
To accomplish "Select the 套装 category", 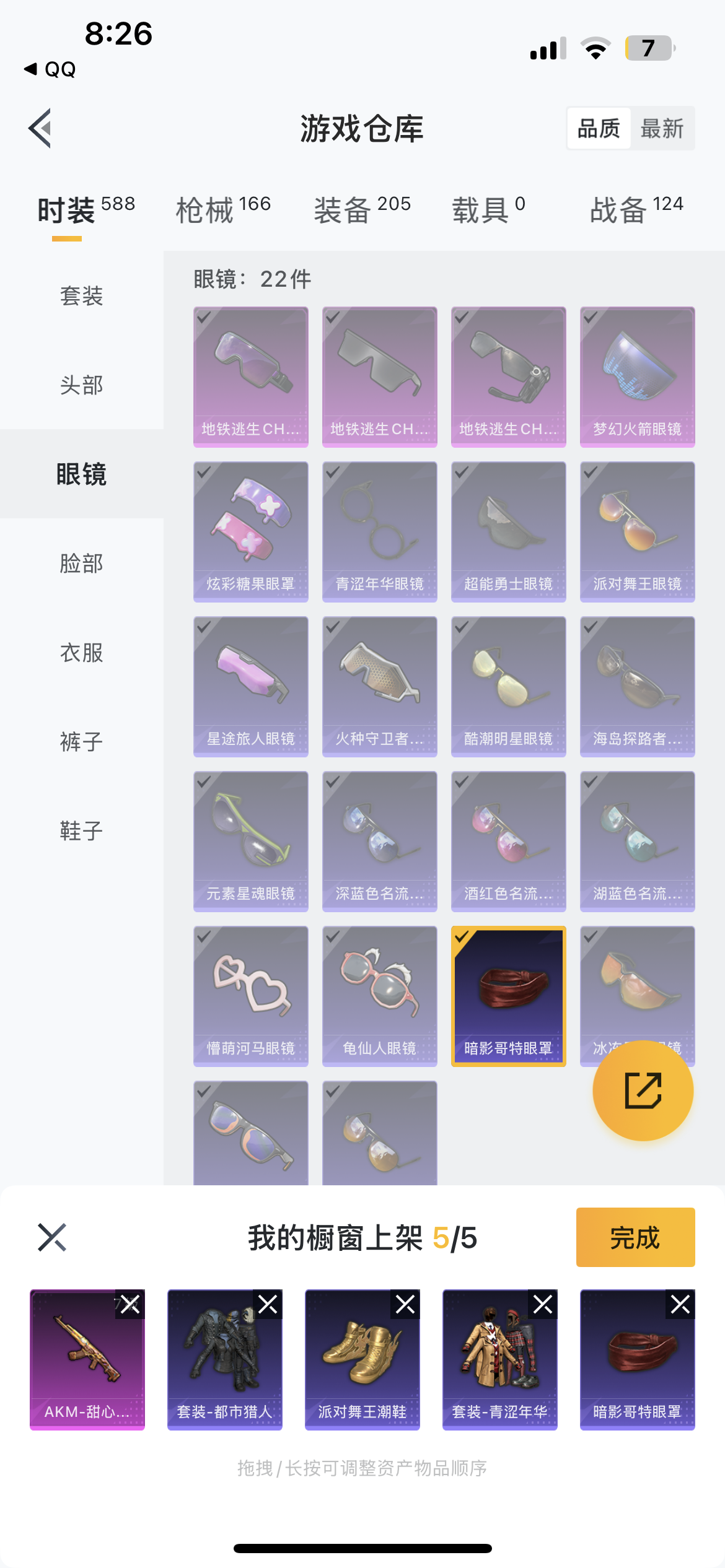I will click(81, 296).
